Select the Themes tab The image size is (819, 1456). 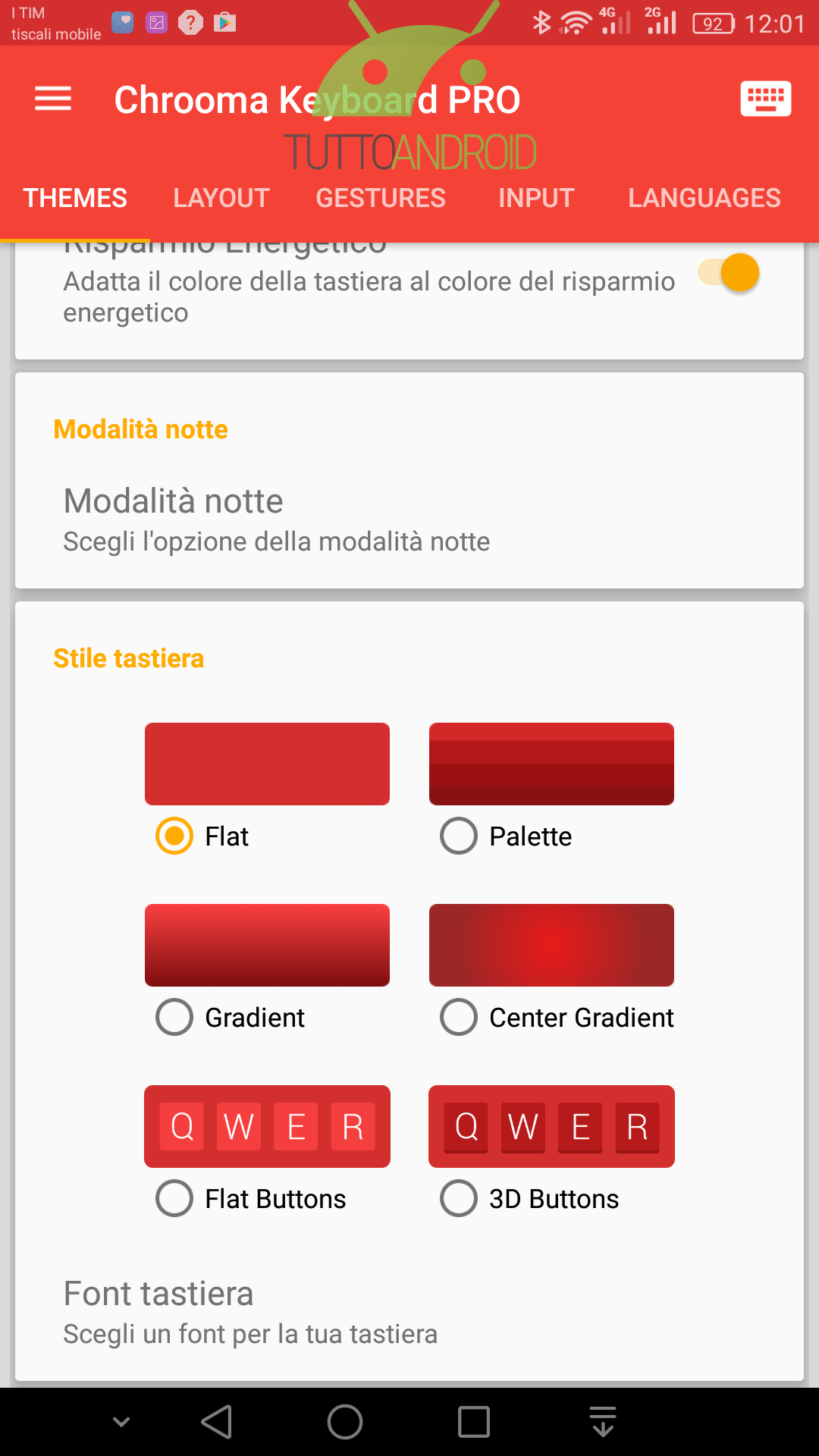(75, 198)
